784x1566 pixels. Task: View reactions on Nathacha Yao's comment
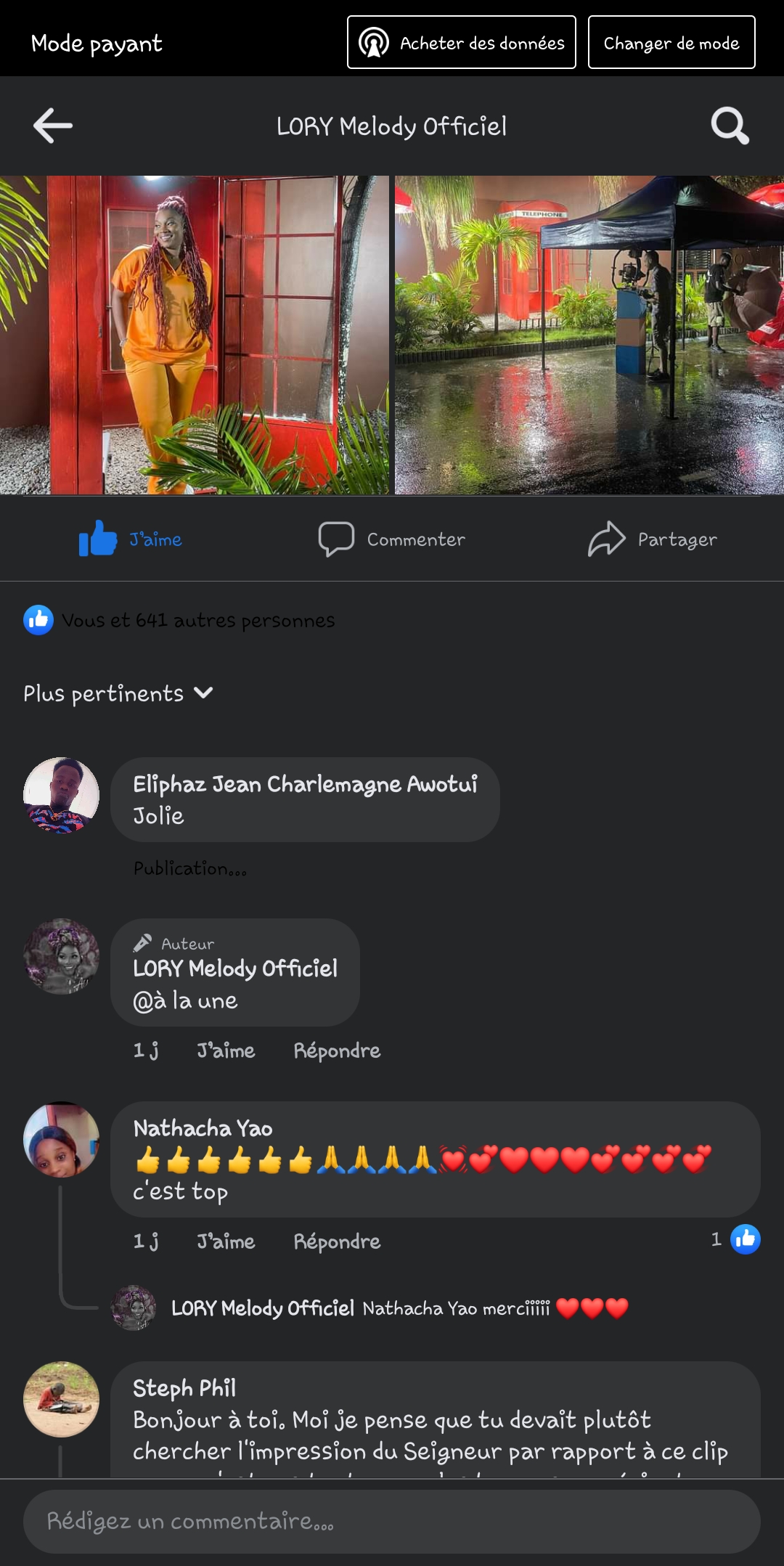tap(736, 1239)
